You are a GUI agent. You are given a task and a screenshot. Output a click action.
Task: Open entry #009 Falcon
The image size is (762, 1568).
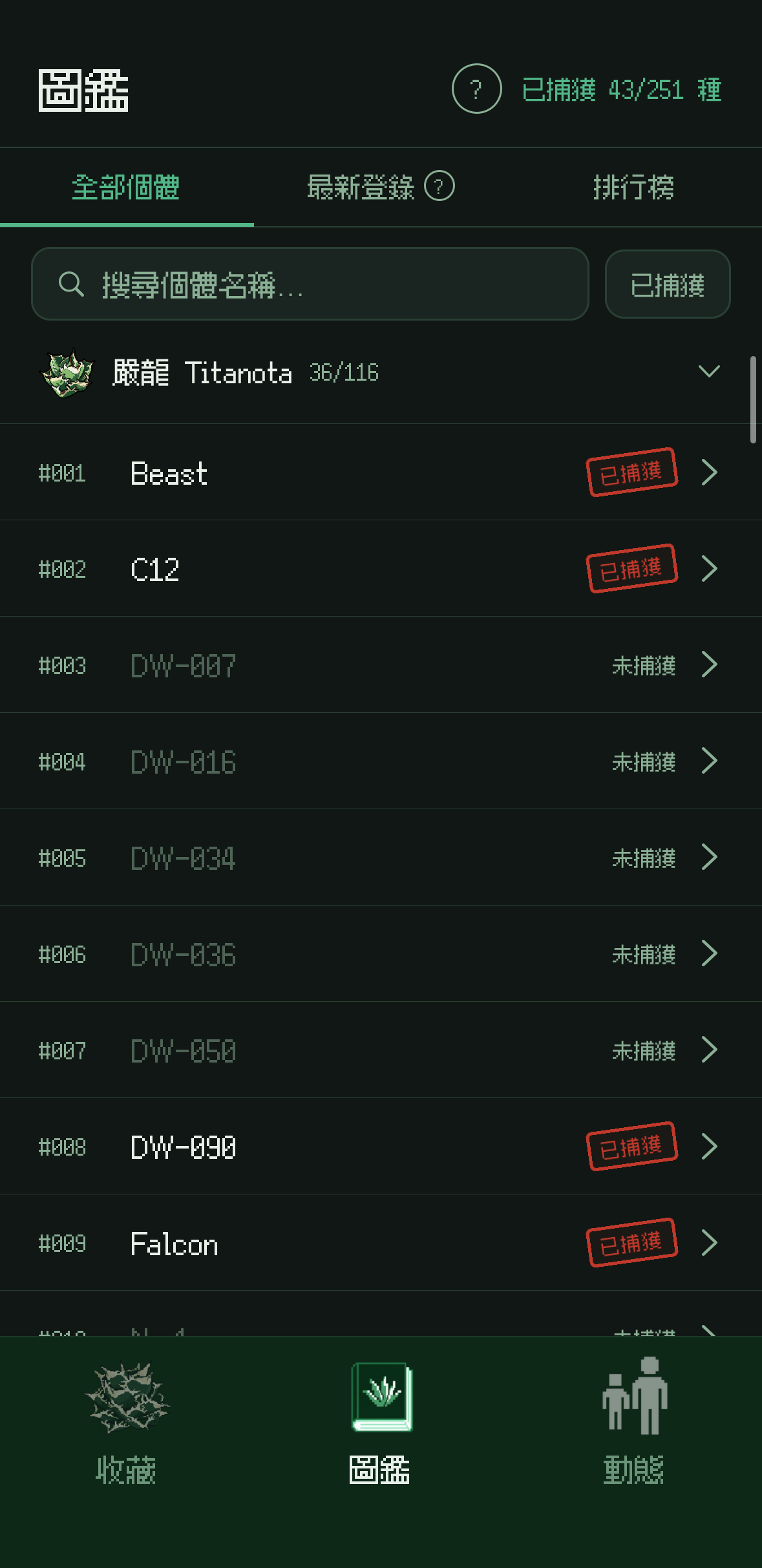[x=381, y=1243]
